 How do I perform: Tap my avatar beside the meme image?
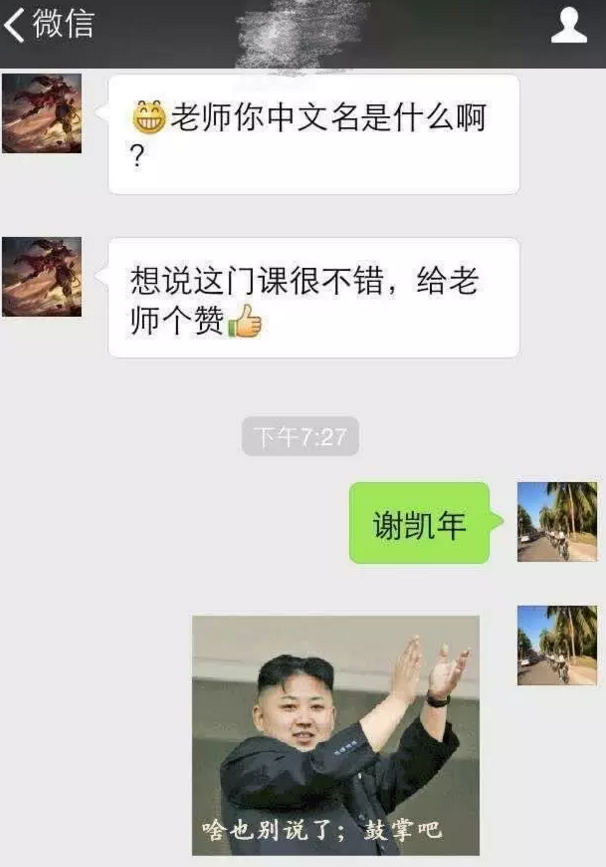[x=557, y=645]
